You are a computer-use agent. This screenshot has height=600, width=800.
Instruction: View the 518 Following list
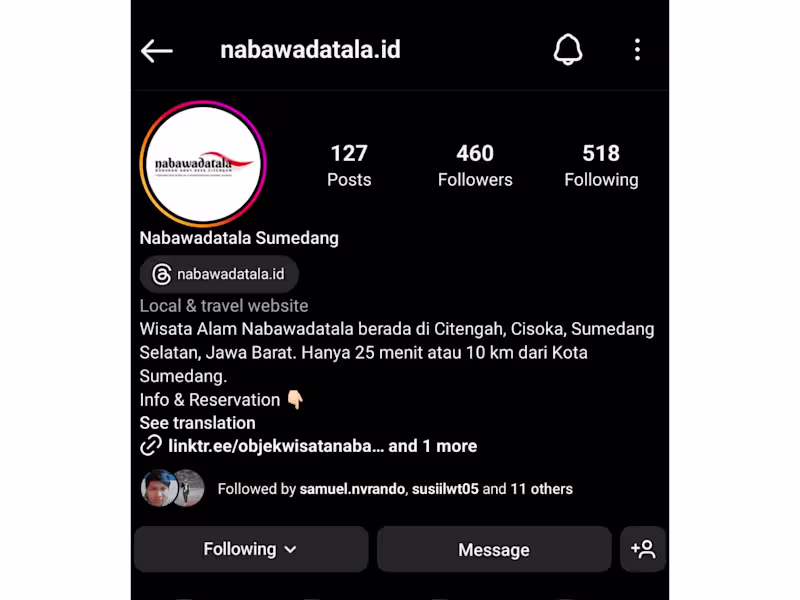coord(601,165)
